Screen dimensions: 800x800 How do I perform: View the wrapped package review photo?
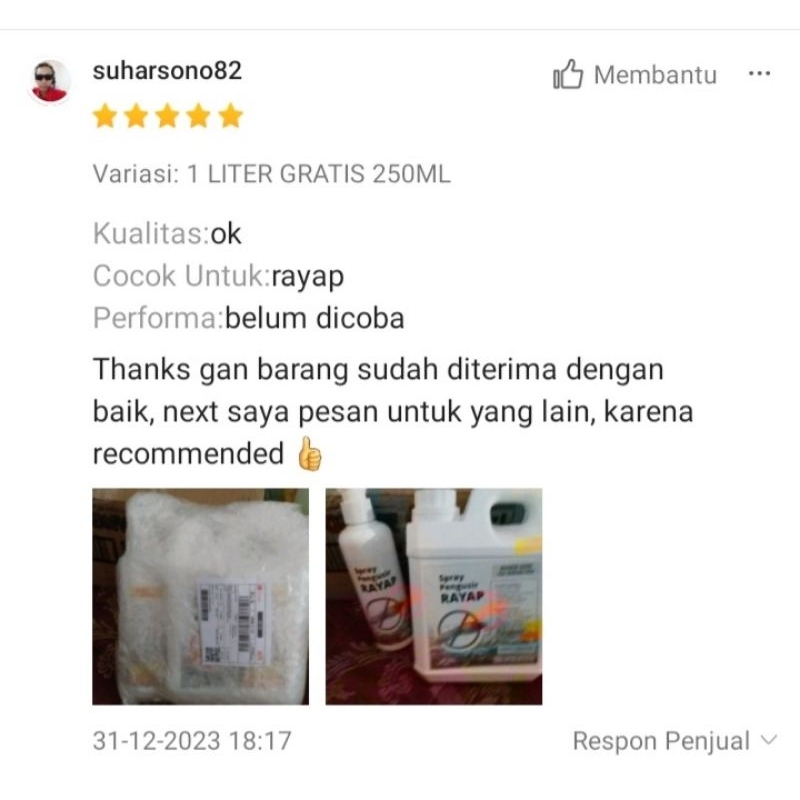point(200,596)
